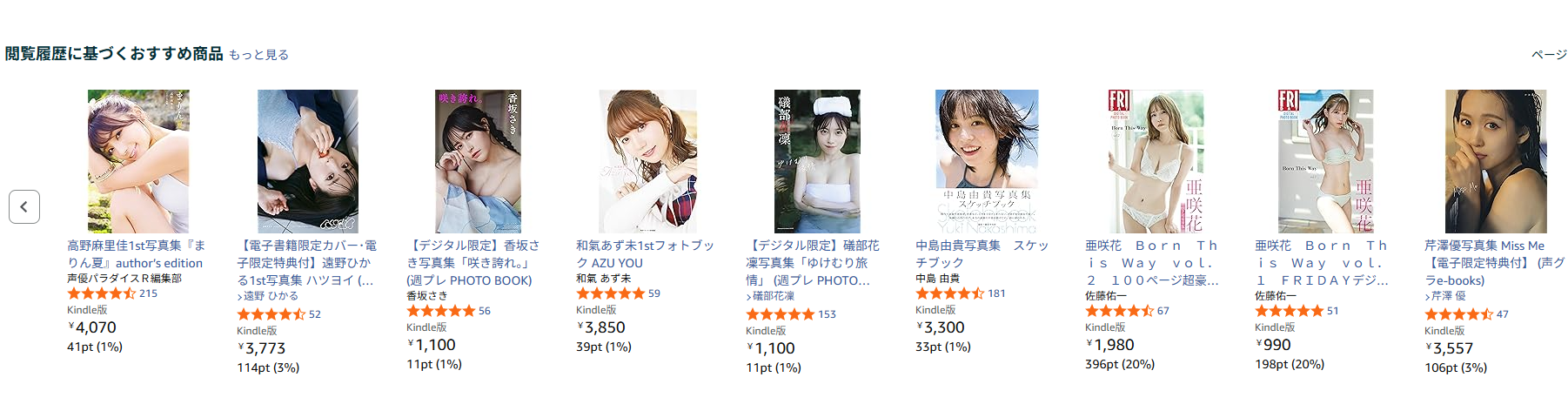Go to previous carousel page arrow

(x=24, y=207)
